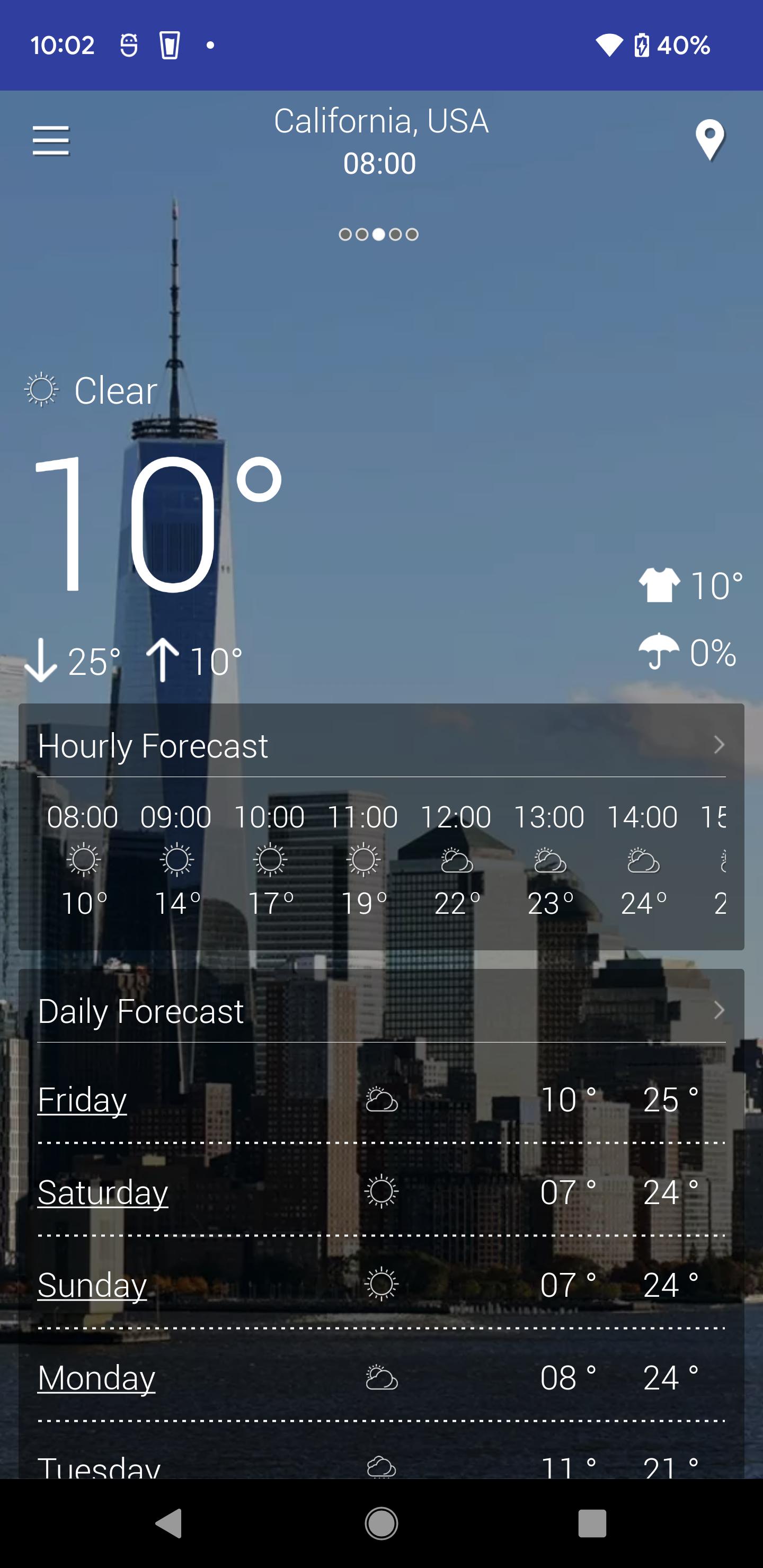
Task: Click the t-shirt clothing suggestion icon
Action: (659, 585)
